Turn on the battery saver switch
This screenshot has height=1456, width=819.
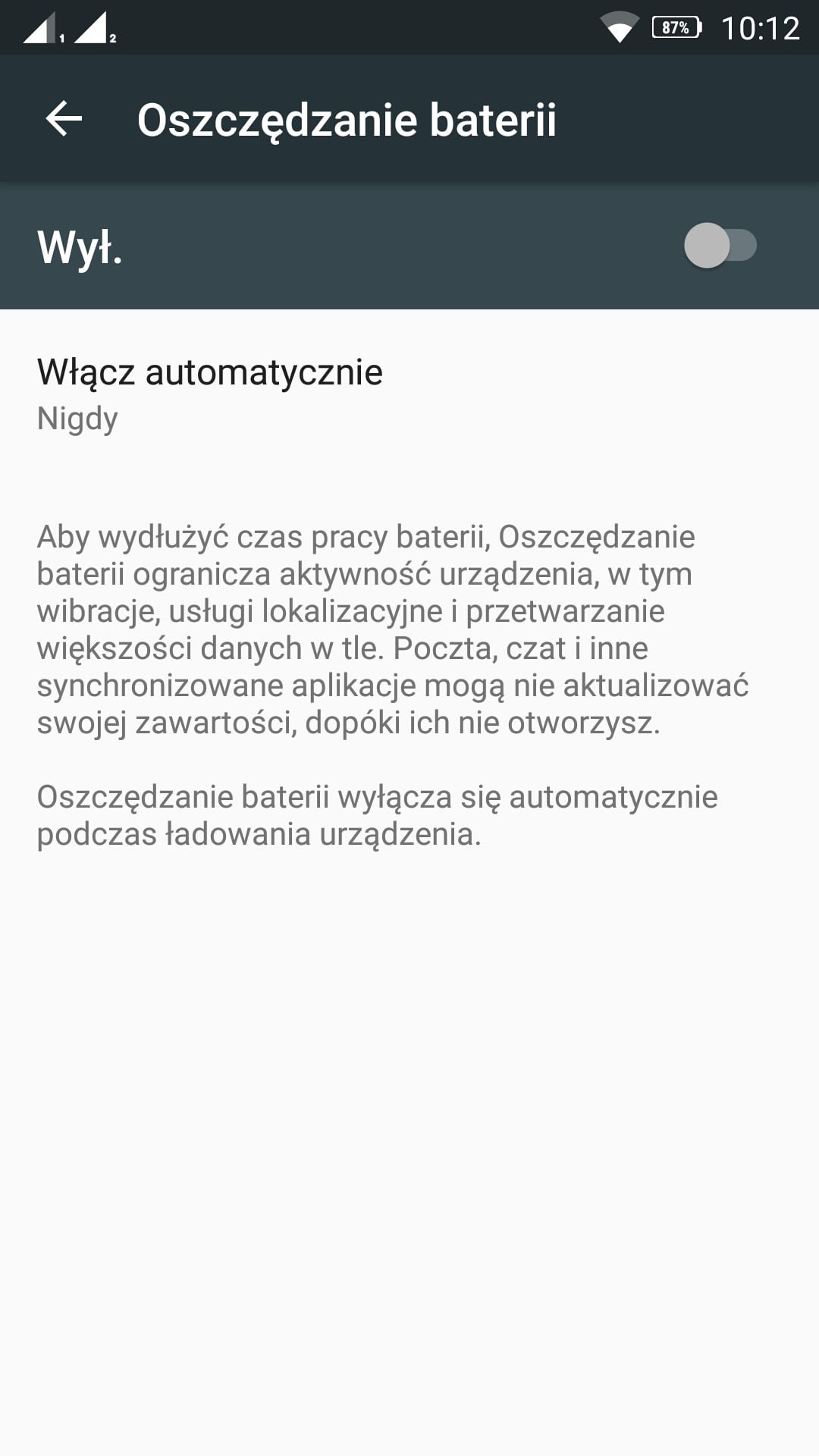(720, 245)
